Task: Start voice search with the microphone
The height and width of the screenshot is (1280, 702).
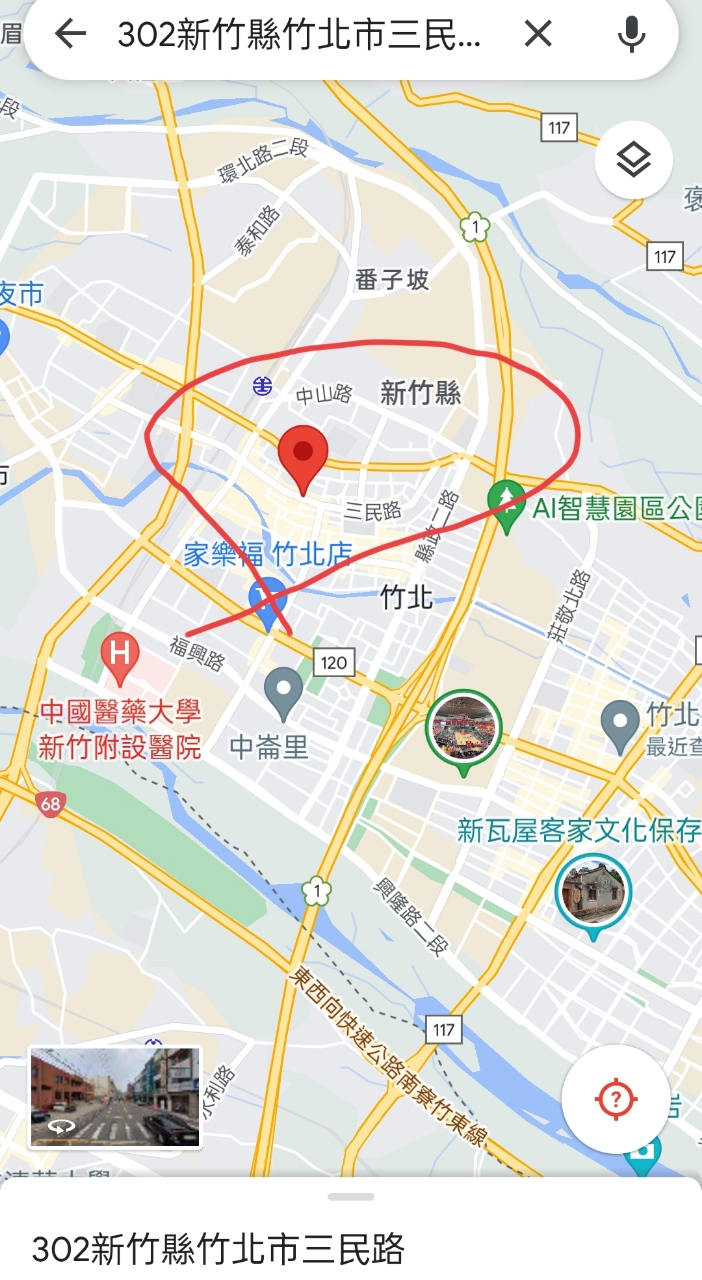Action: point(631,35)
